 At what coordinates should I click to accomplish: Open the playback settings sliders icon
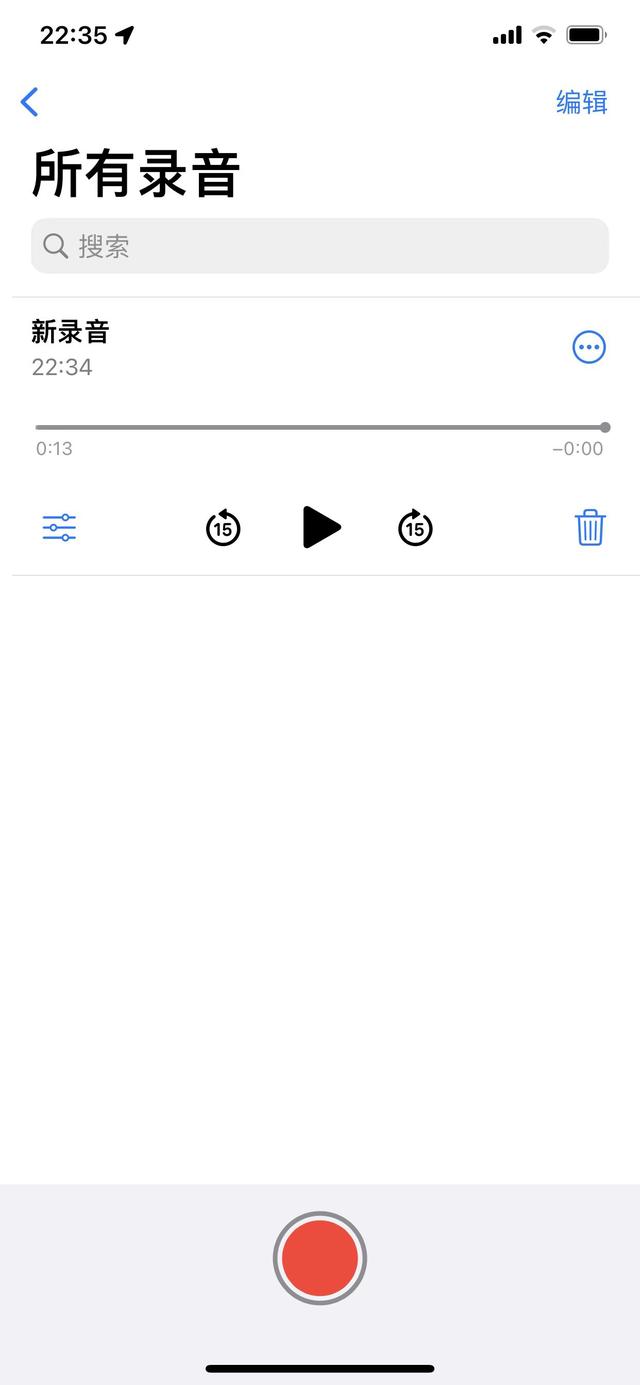60,527
